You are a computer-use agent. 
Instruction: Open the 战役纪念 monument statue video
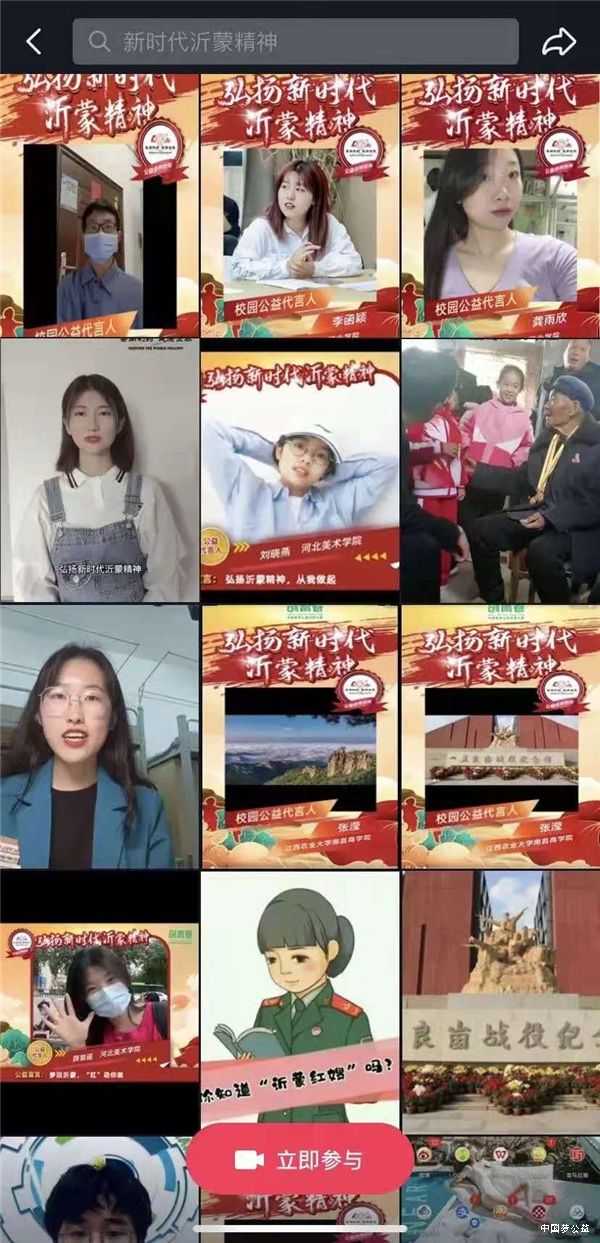click(x=500, y=1000)
